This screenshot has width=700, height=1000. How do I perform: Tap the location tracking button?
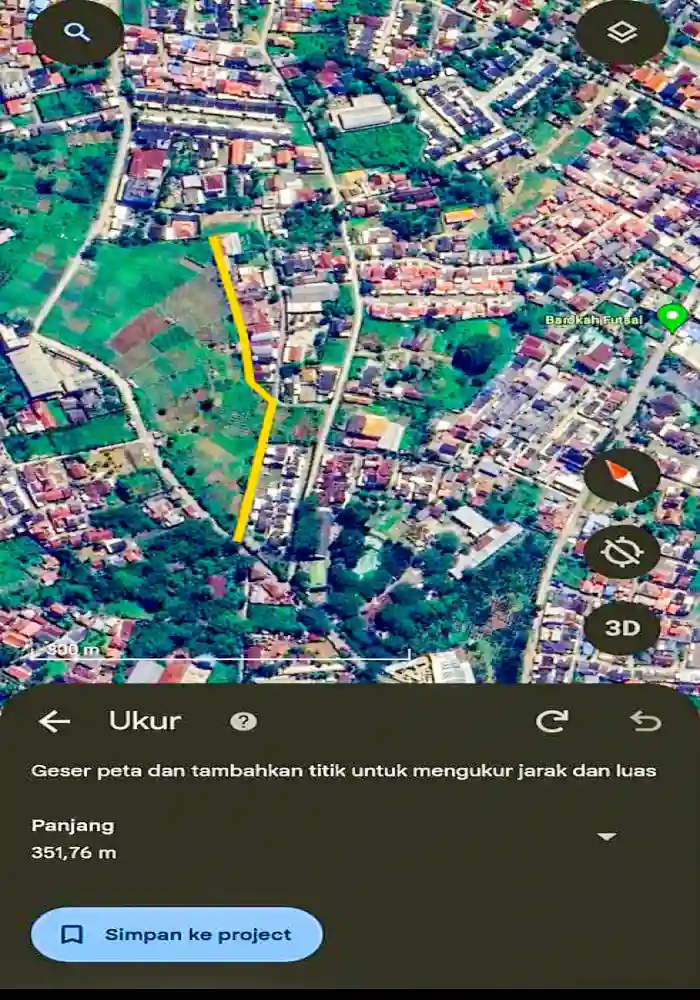[622, 552]
